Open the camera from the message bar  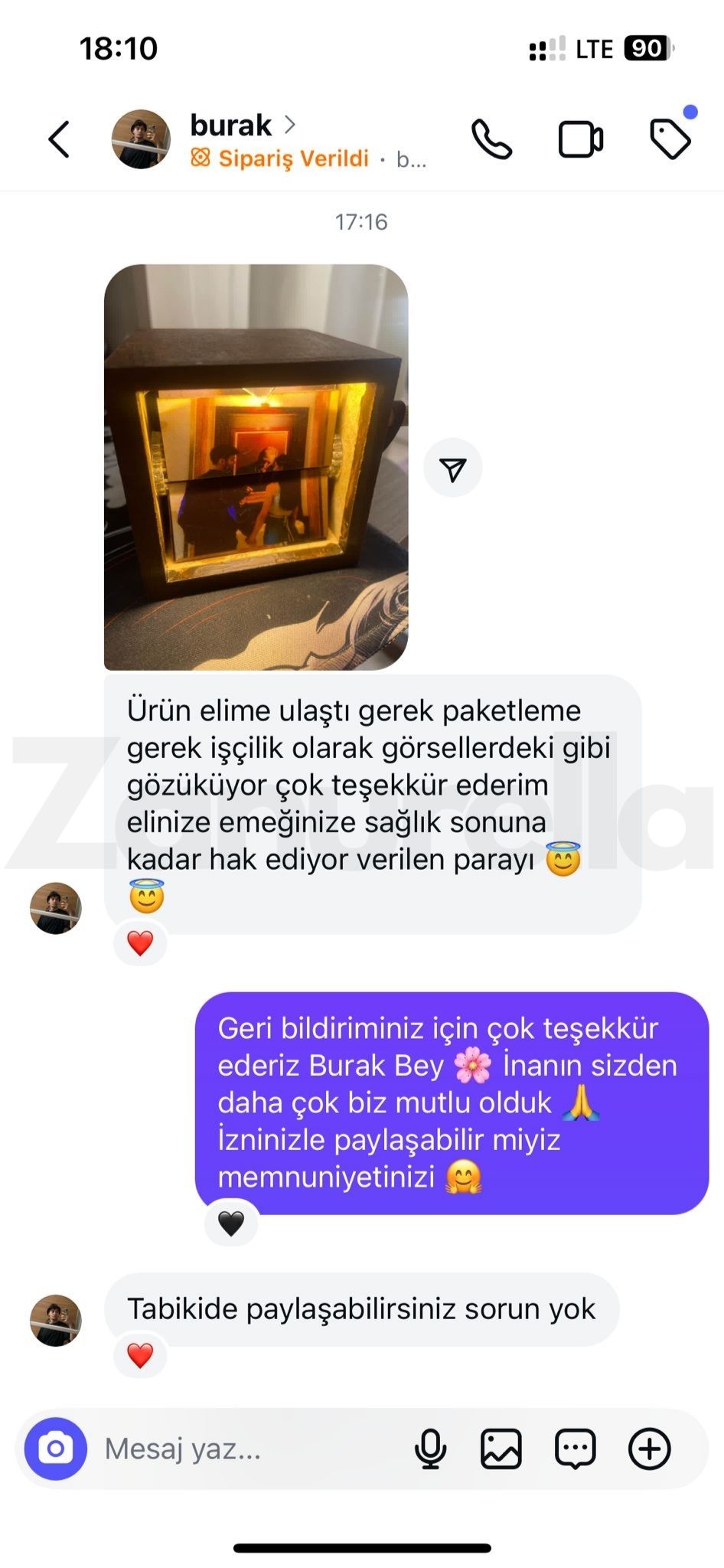pyautogui.click(x=56, y=1449)
